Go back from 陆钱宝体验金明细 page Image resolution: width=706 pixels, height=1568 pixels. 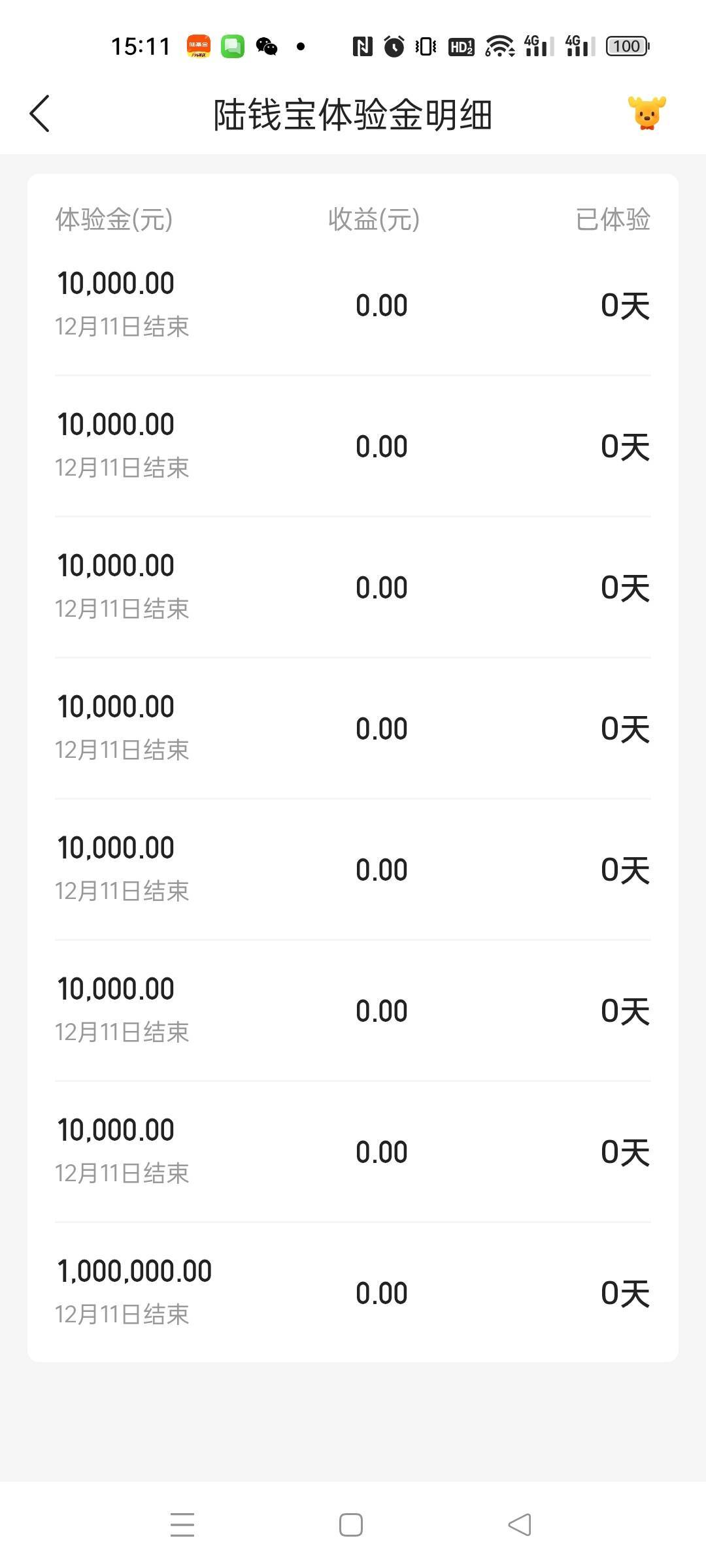pos(40,114)
